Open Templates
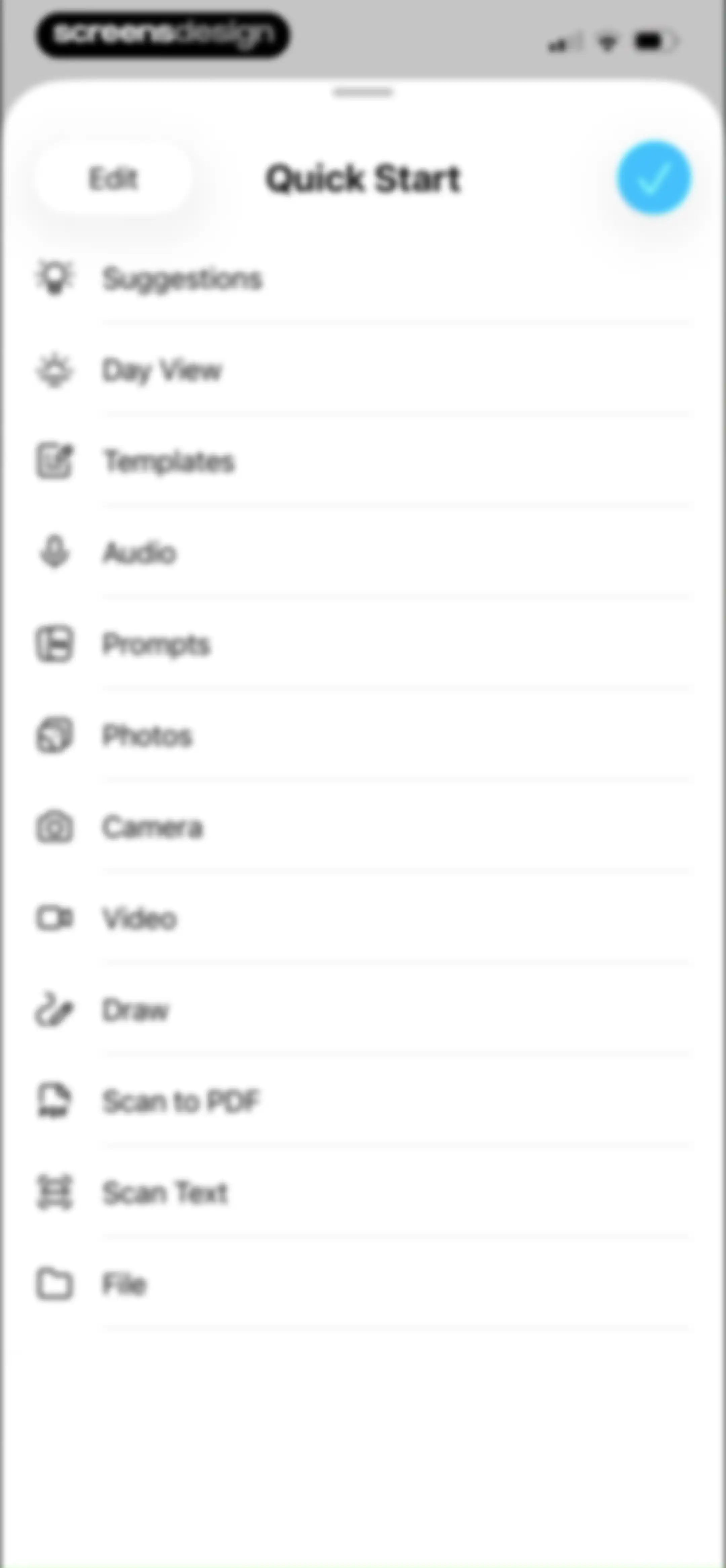 click(x=363, y=461)
